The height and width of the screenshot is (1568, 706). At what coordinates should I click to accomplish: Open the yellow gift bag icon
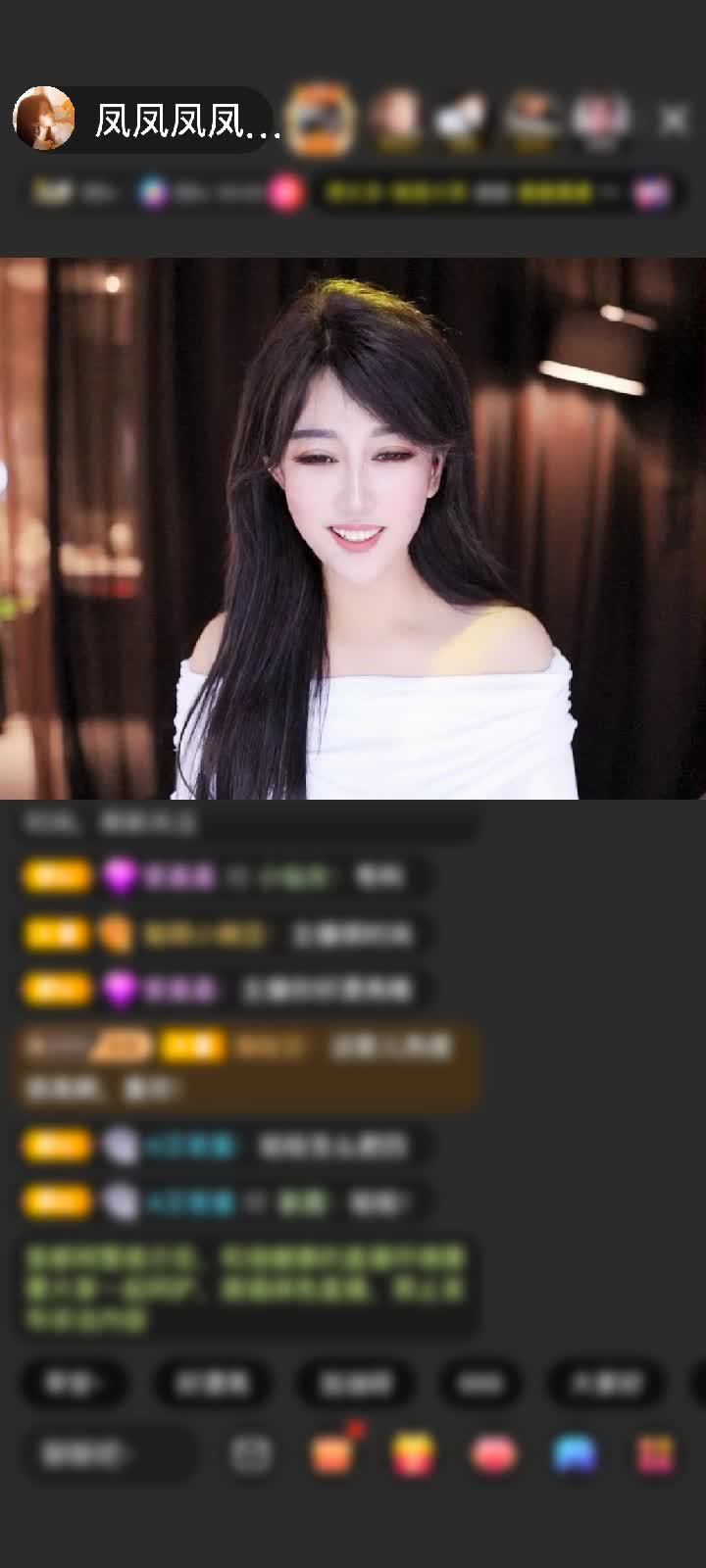point(414,1454)
